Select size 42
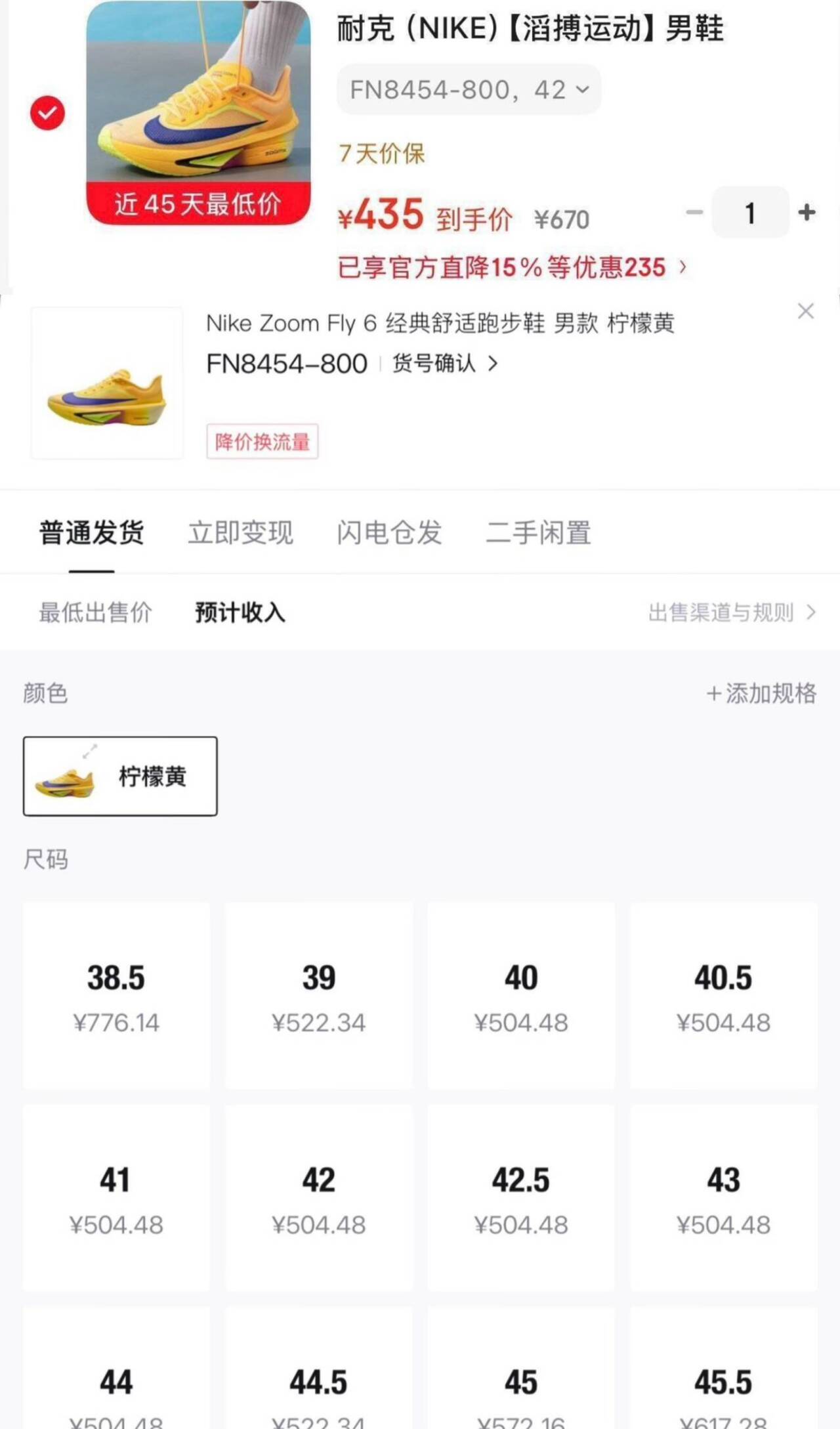Screen dimensions: 840x1429 click(x=319, y=1198)
